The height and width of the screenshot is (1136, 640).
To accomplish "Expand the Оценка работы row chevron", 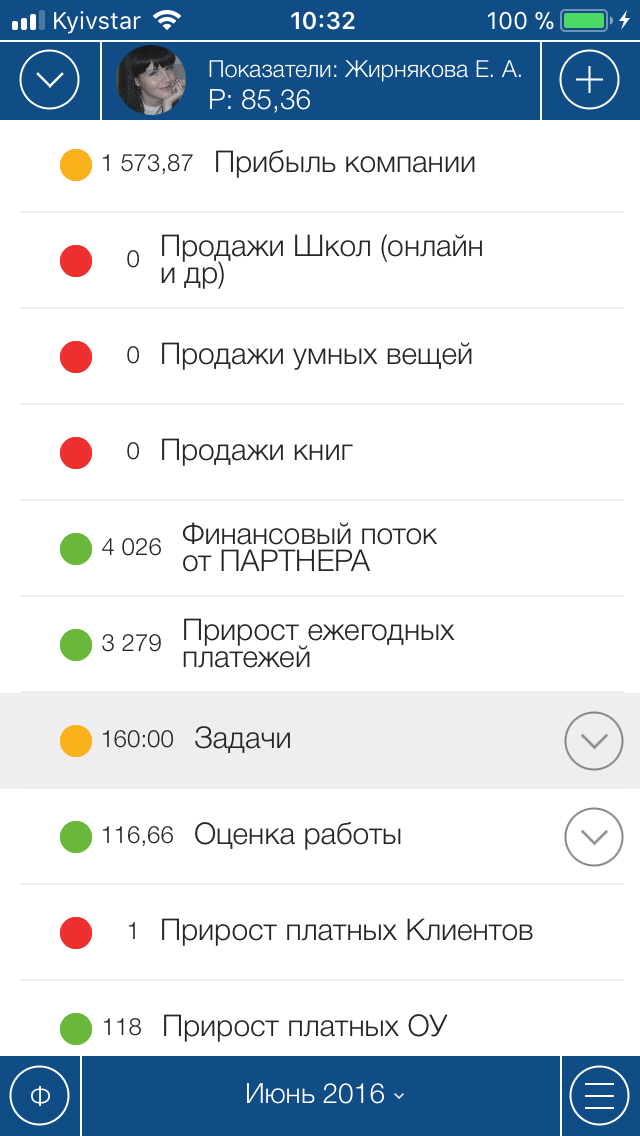I will pyautogui.click(x=594, y=837).
